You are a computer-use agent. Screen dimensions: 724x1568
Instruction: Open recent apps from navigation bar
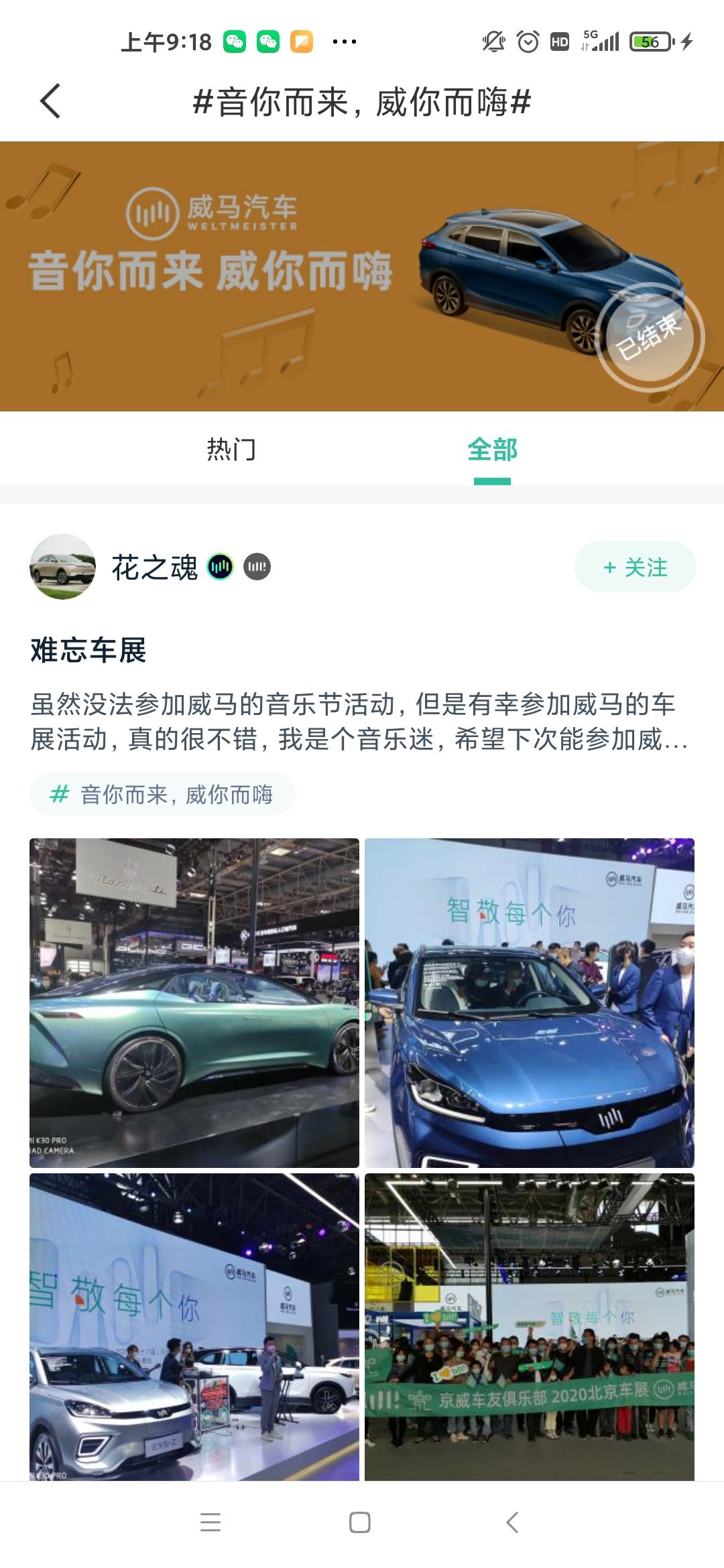pos(210,1522)
